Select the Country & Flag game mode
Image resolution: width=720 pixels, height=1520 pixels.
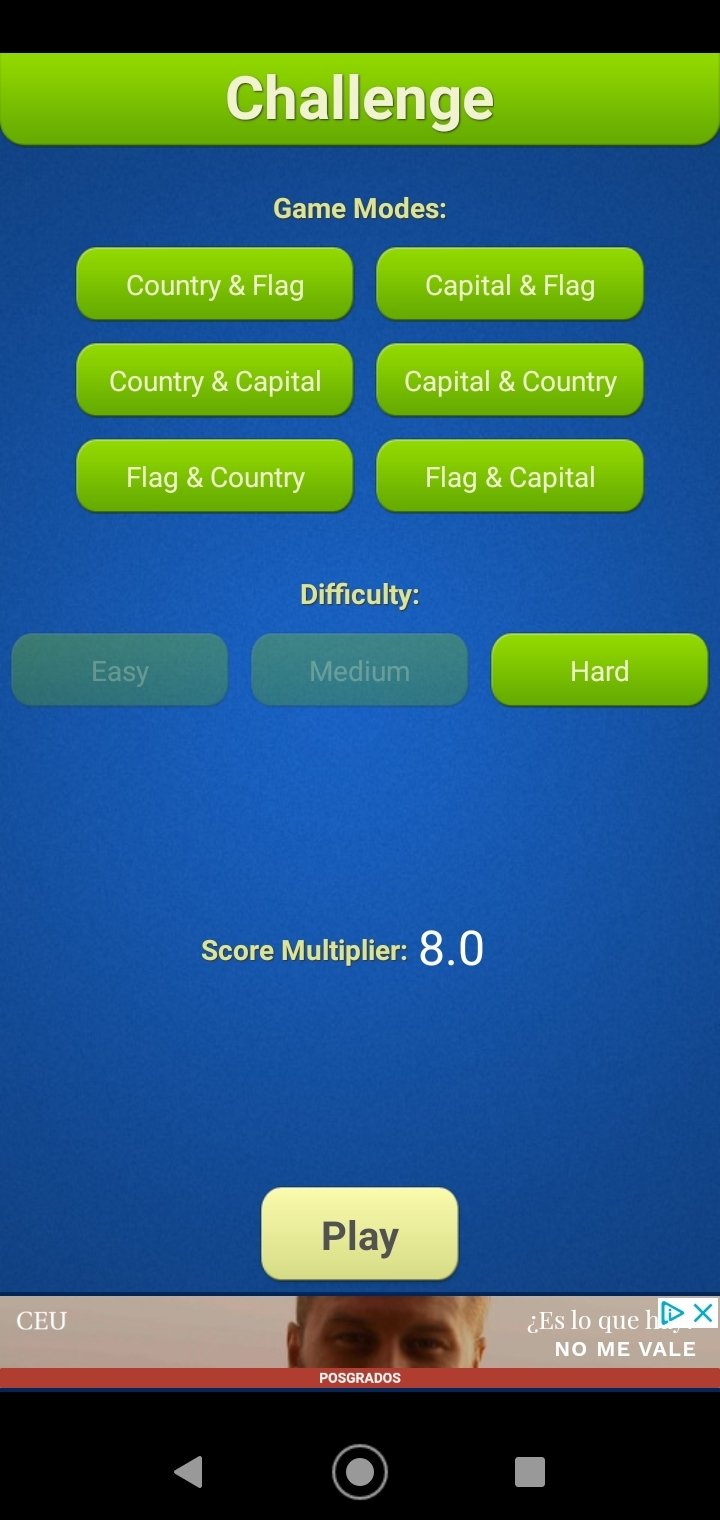point(215,285)
